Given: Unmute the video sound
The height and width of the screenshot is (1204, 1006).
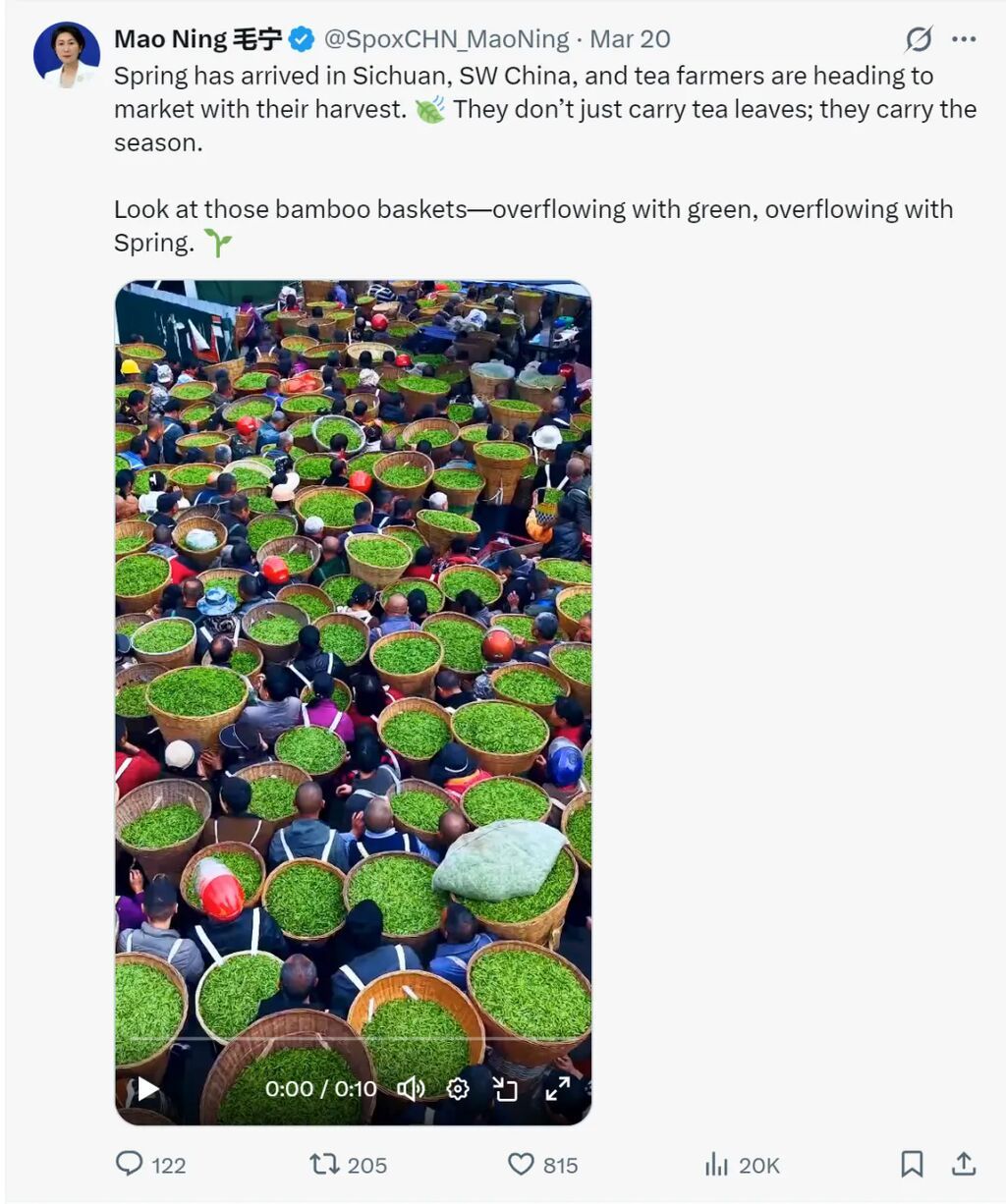Looking at the screenshot, I should coord(411,1088).
